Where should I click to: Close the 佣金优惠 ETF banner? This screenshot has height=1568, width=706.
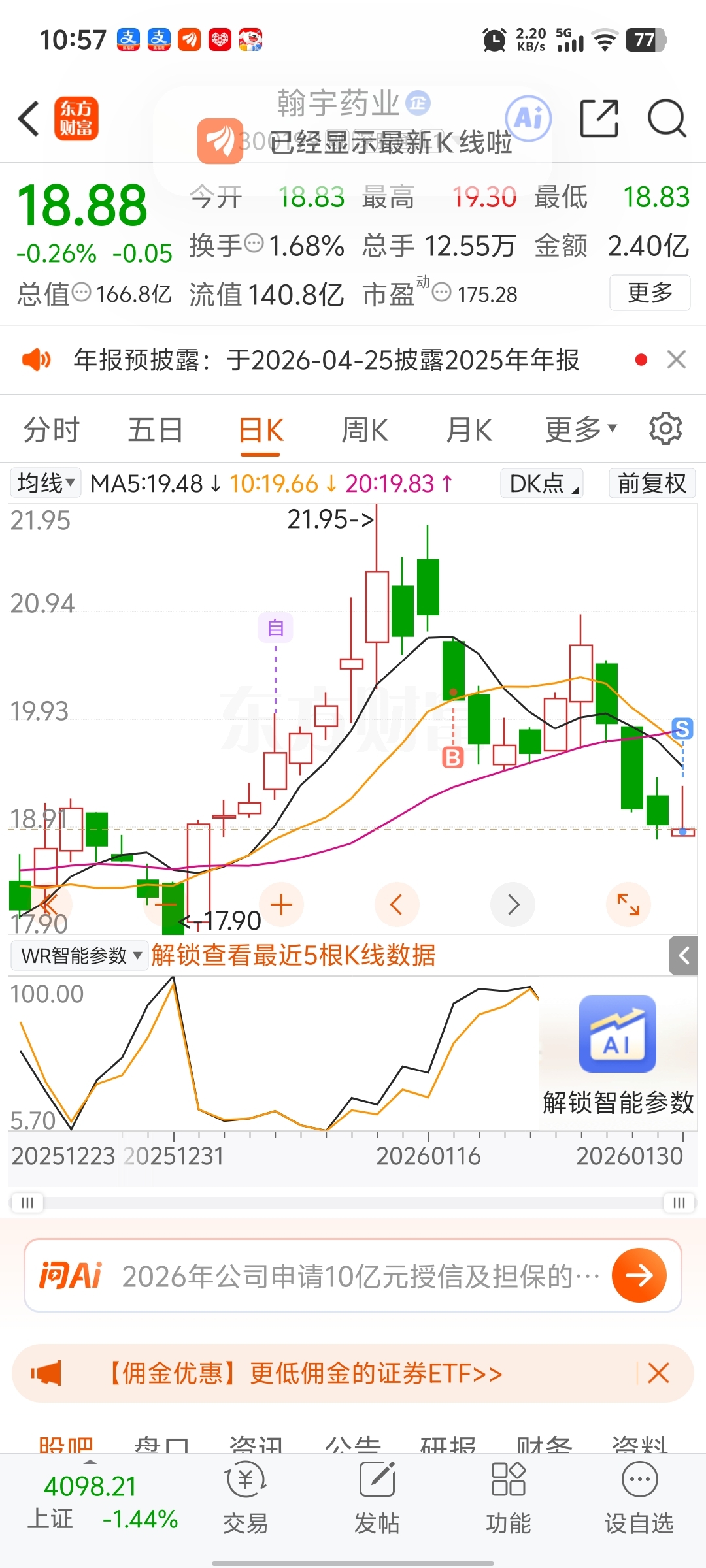tap(658, 1373)
